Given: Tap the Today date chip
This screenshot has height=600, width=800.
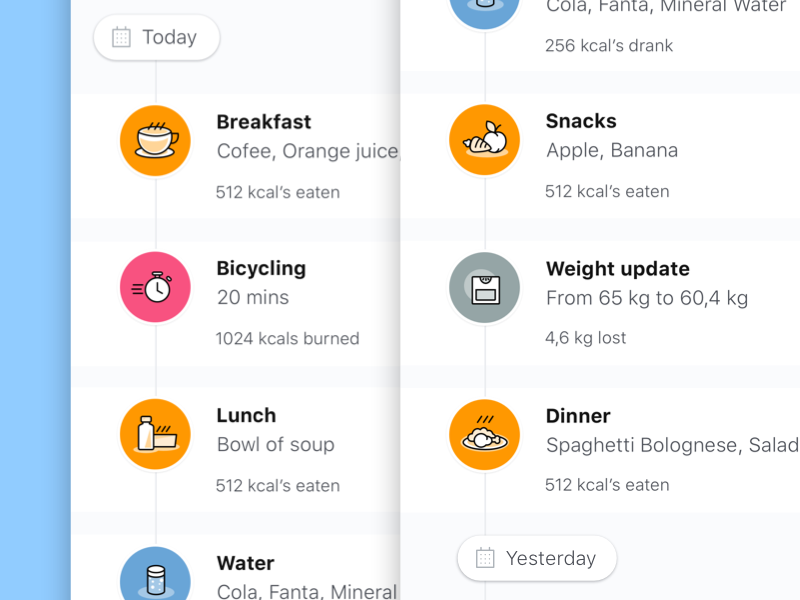Looking at the screenshot, I should 157,38.
